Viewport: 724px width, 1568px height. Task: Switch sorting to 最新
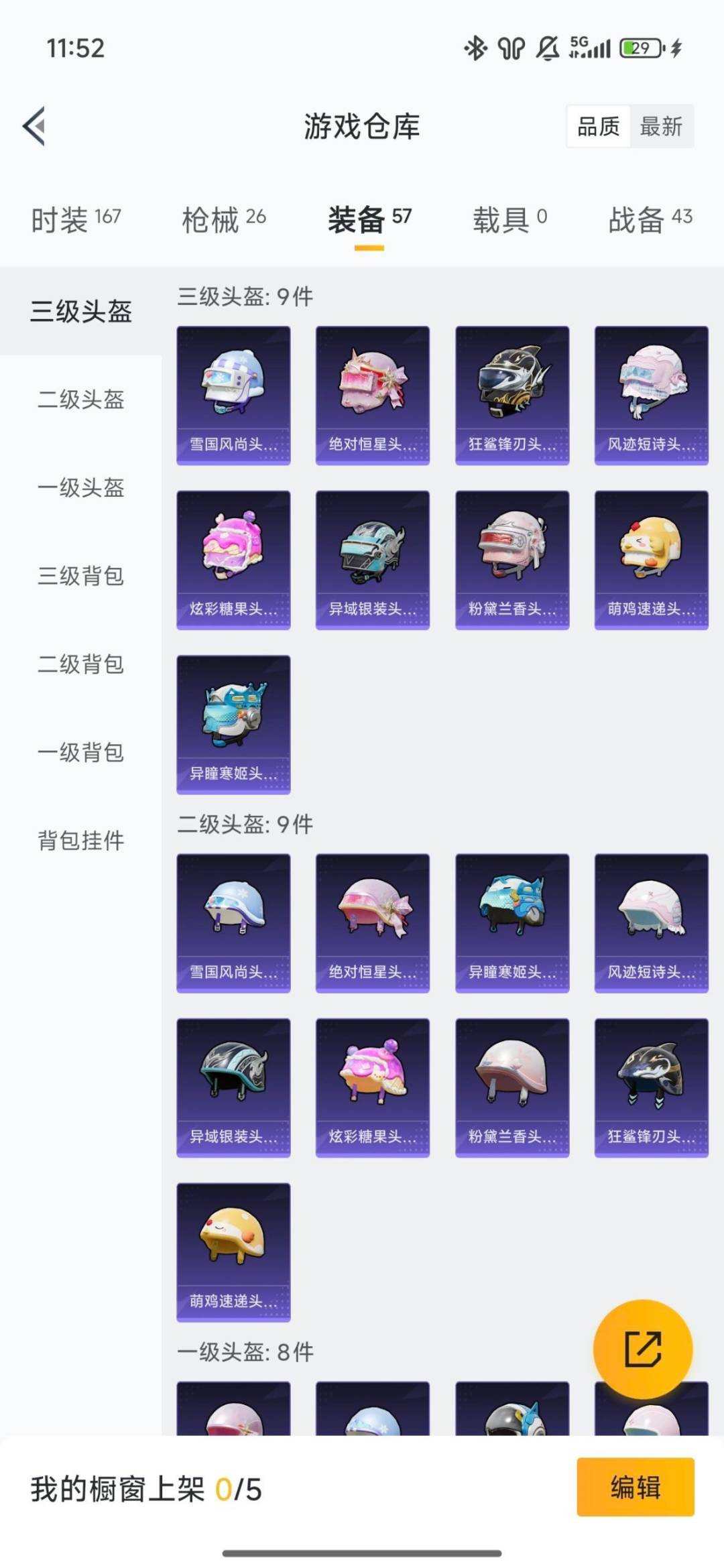click(x=660, y=127)
